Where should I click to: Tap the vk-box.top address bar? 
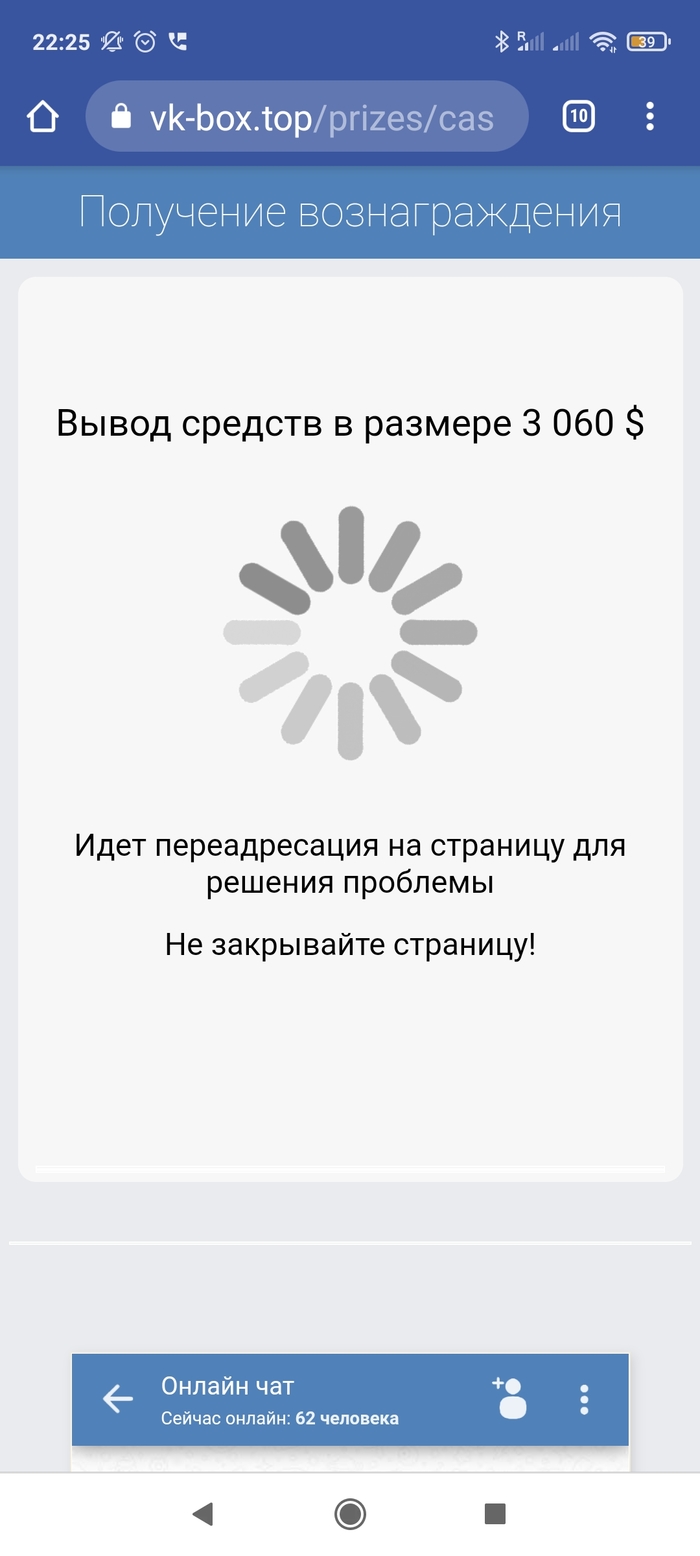(x=306, y=117)
